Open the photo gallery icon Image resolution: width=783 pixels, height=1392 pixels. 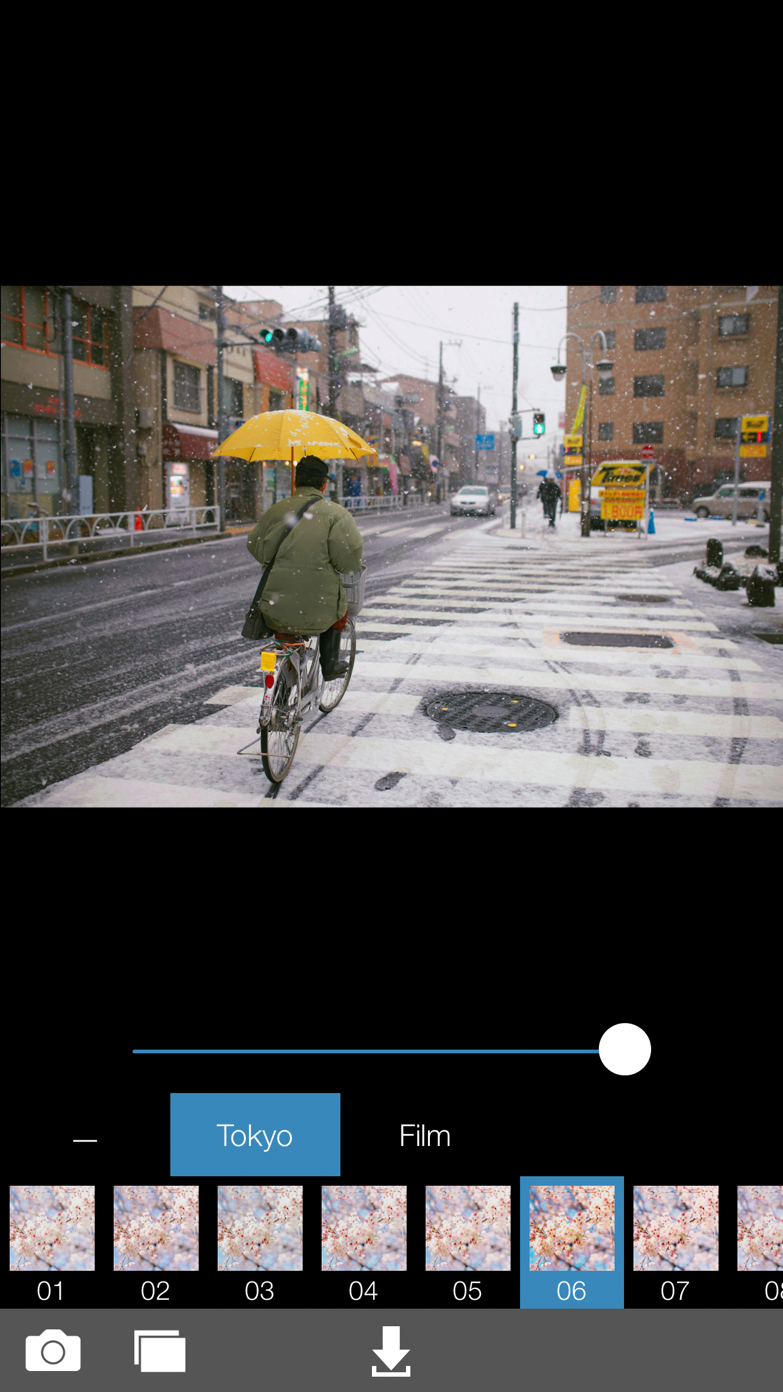pyautogui.click(x=160, y=1351)
